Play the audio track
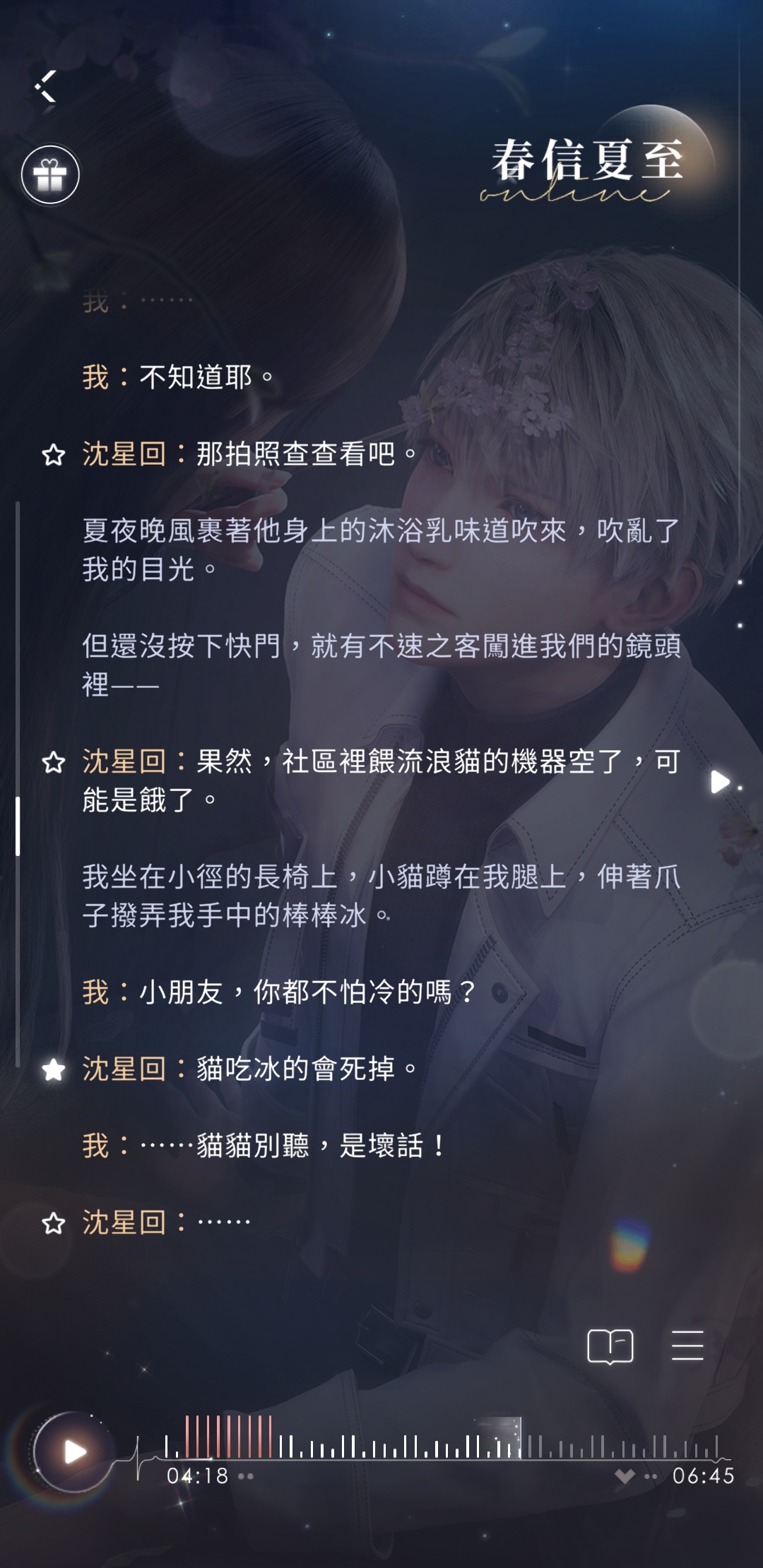 (73, 1451)
